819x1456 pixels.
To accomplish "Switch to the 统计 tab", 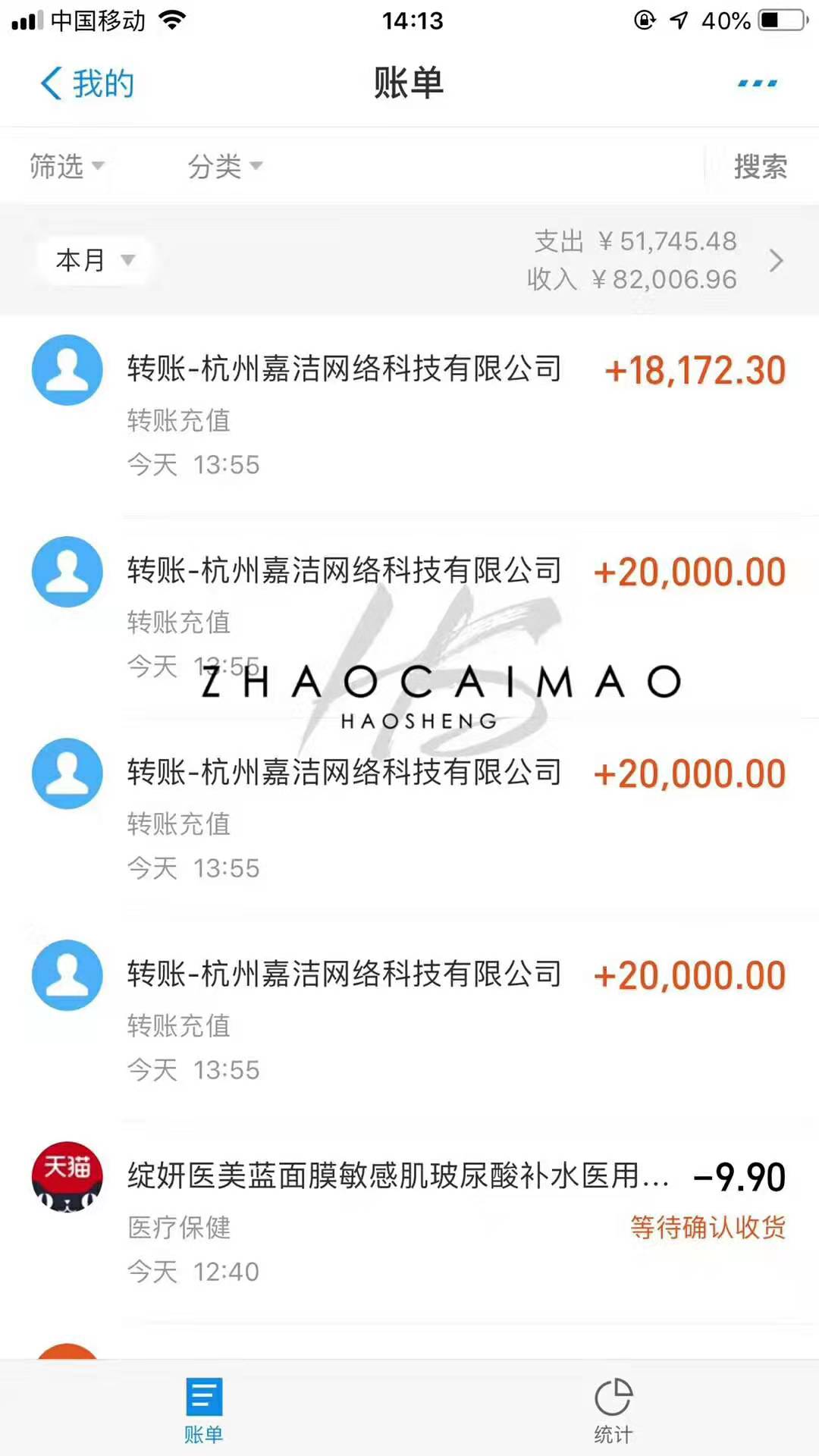I will point(613,1410).
